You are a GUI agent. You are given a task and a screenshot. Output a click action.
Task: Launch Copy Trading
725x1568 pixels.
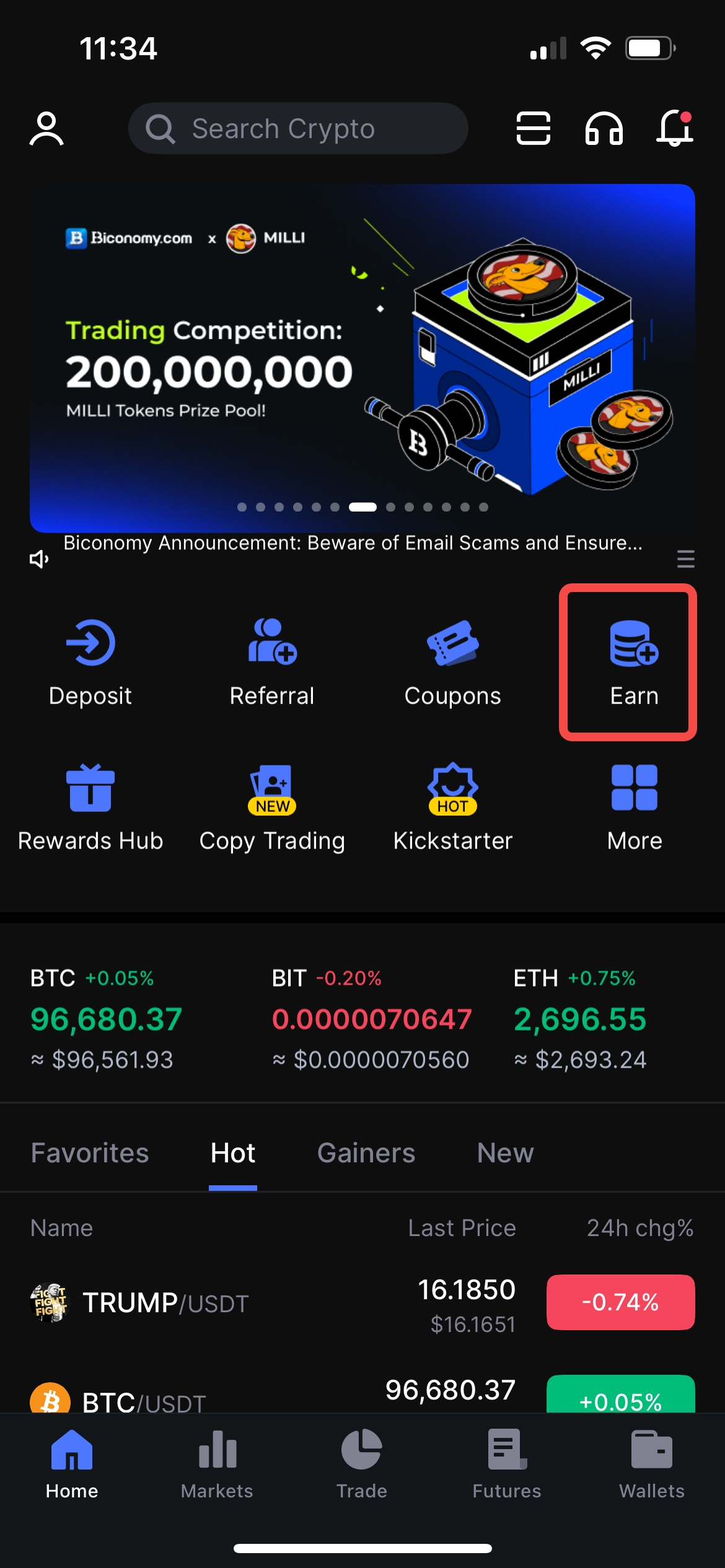(x=272, y=808)
